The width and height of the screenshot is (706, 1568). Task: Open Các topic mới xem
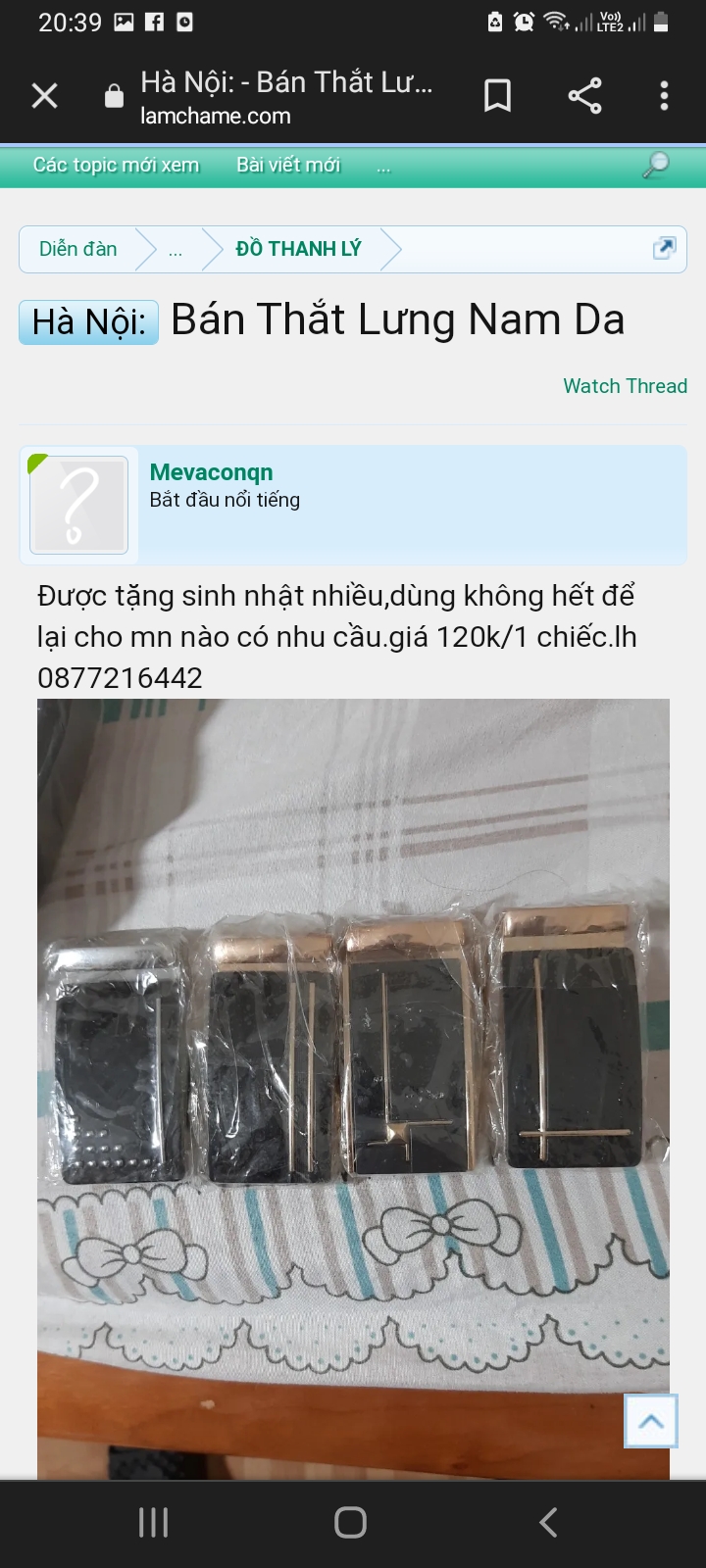pos(116,165)
